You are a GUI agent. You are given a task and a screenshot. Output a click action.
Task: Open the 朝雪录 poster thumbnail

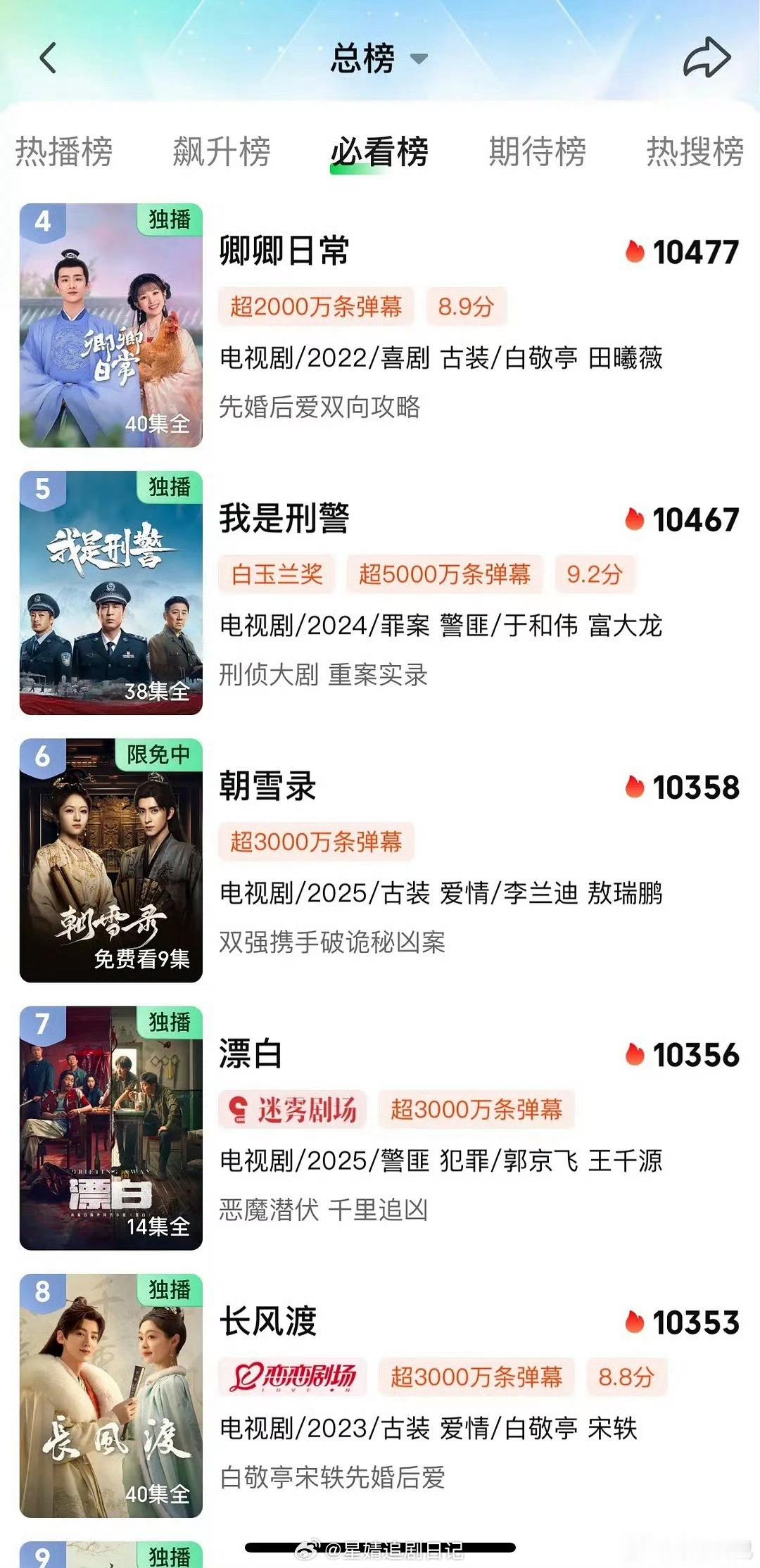pyautogui.click(x=111, y=861)
